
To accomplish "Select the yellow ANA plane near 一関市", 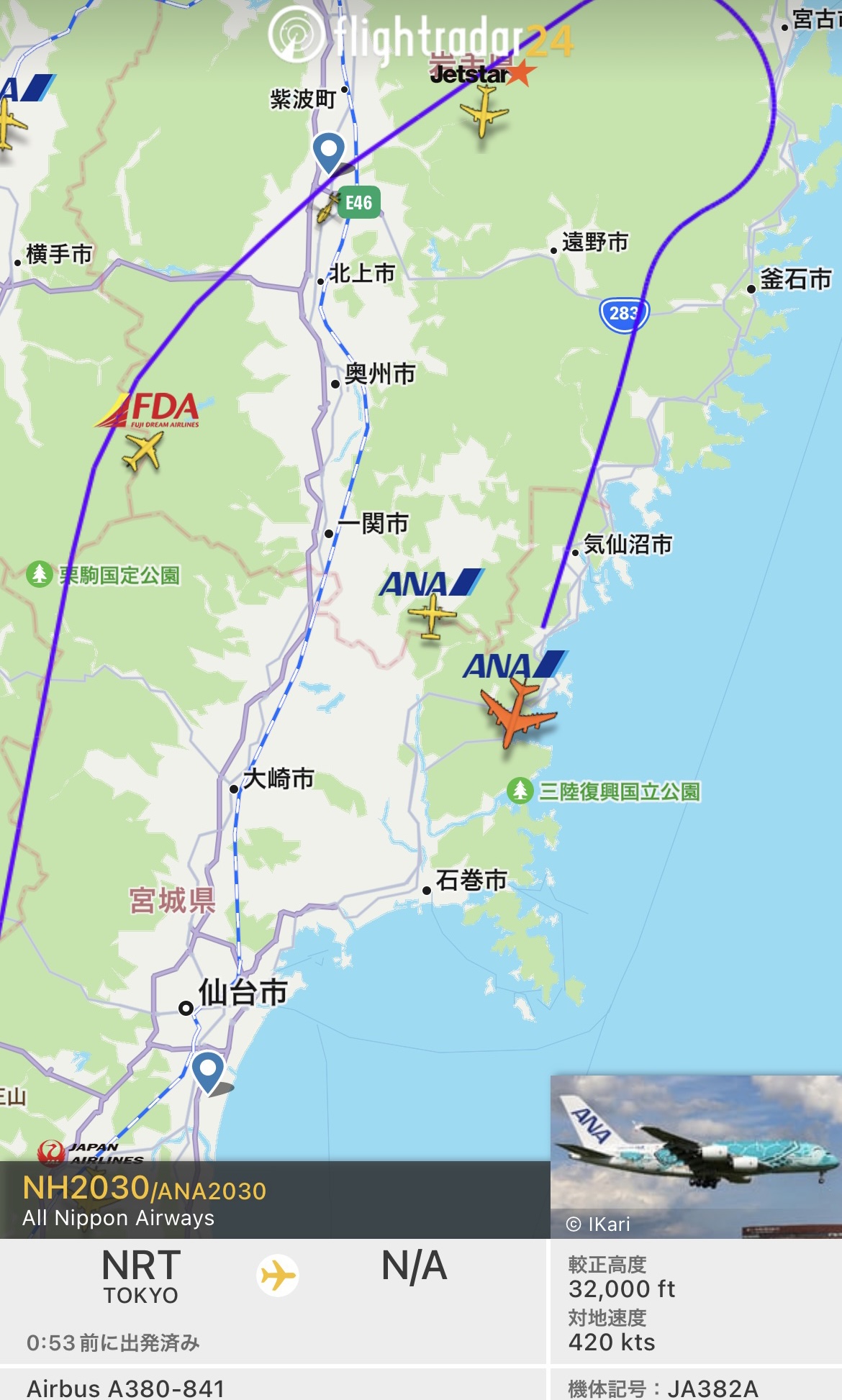I will (431, 615).
